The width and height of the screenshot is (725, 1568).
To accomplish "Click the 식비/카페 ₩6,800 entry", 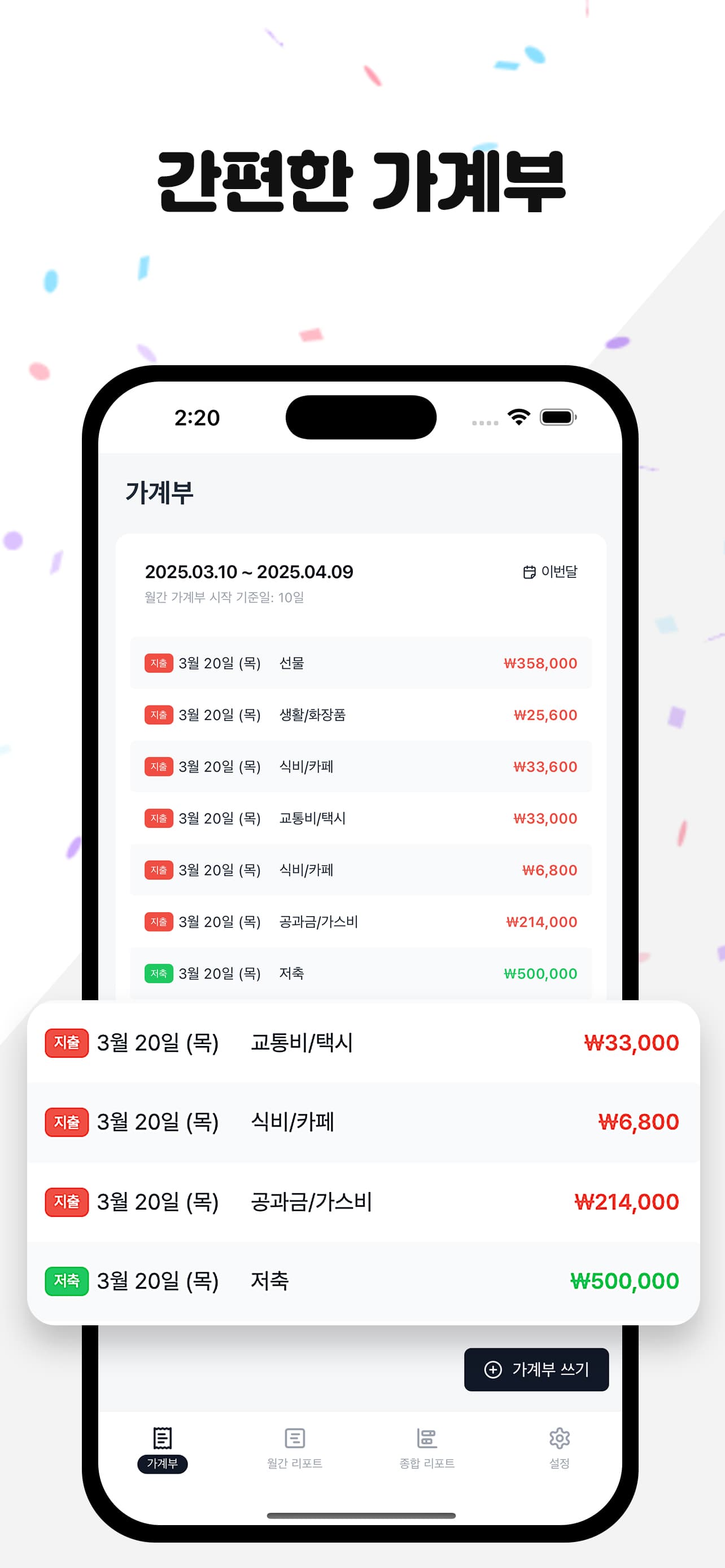I will (361, 1122).
